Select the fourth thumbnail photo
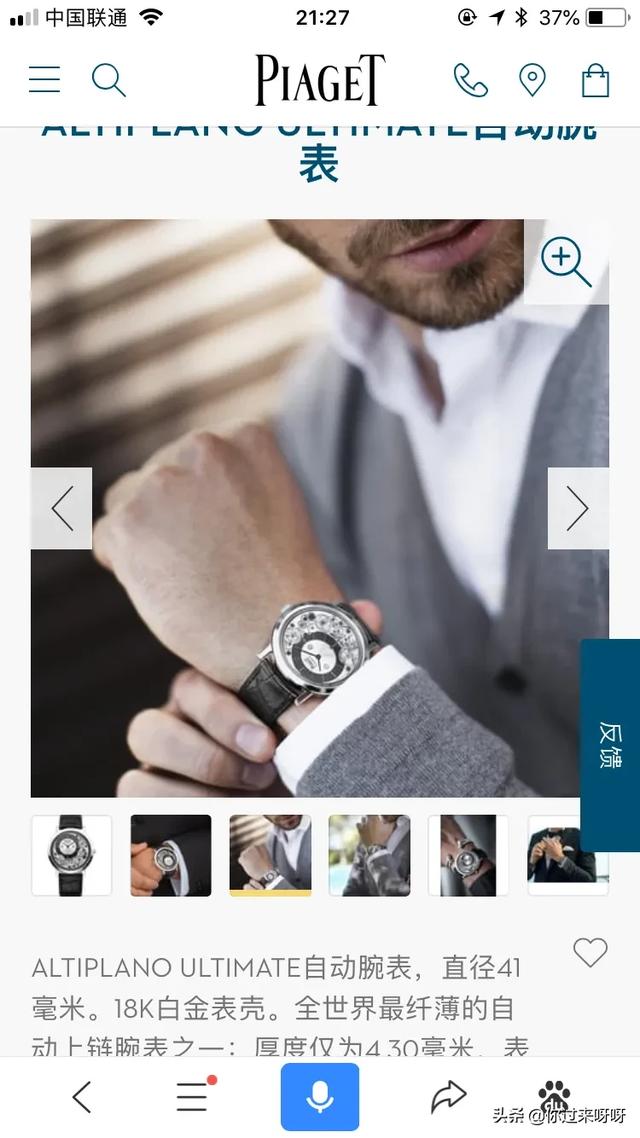 click(369, 855)
